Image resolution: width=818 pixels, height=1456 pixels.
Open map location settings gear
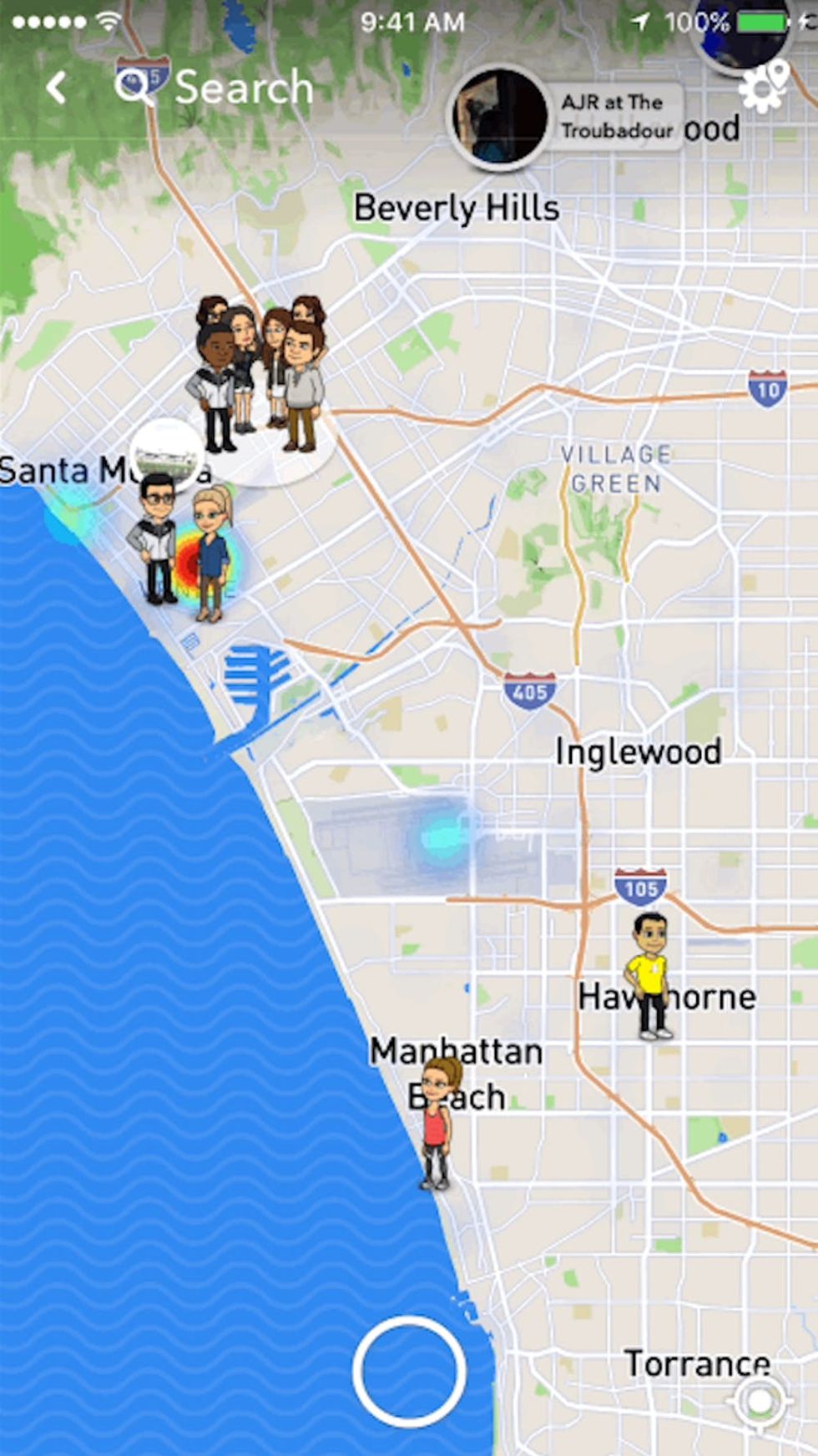763,87
